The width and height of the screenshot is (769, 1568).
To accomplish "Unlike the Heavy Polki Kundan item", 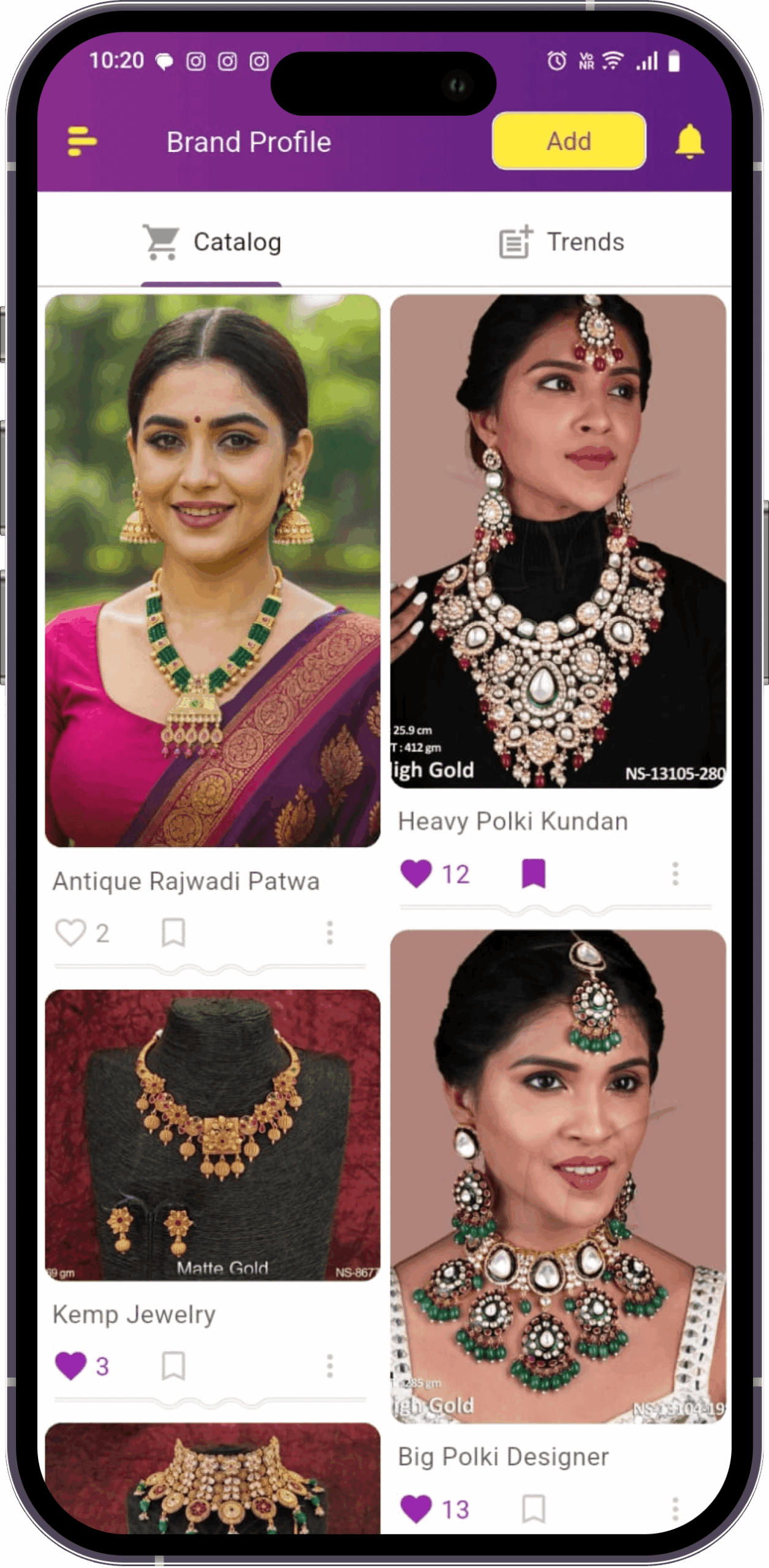I will coord(416,873).
